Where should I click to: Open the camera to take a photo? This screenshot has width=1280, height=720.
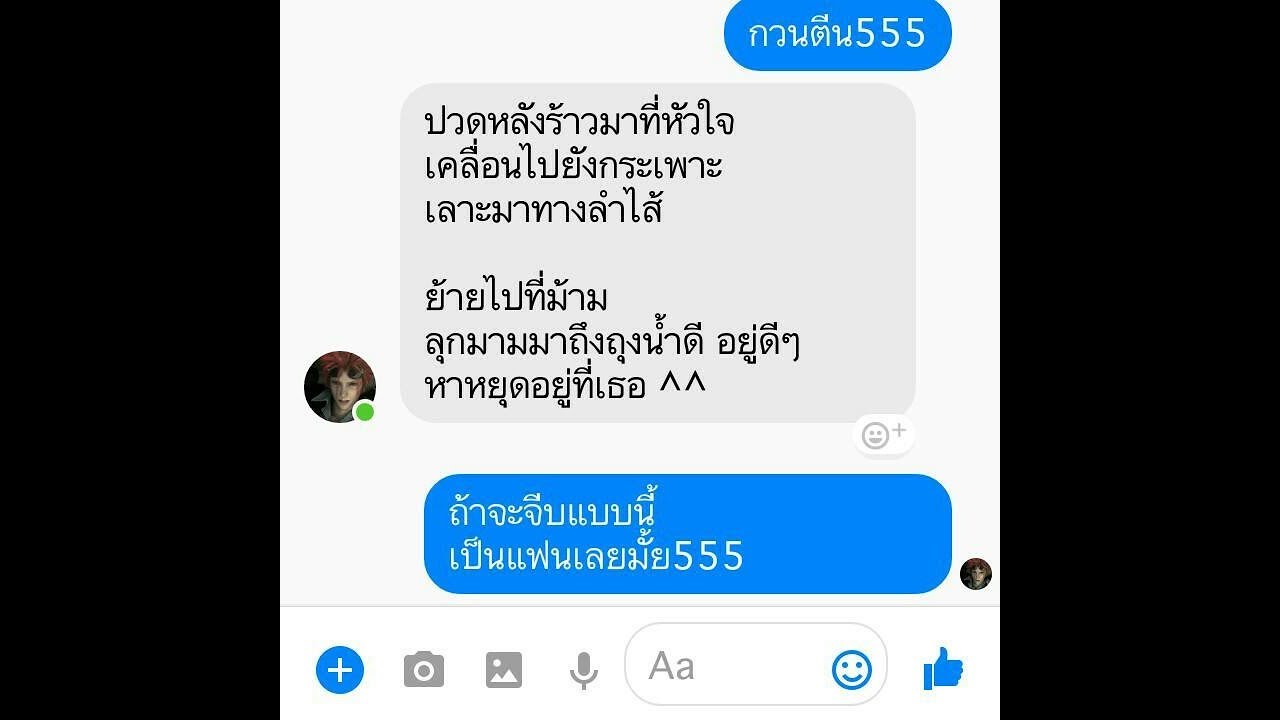[x=424, y=670]
